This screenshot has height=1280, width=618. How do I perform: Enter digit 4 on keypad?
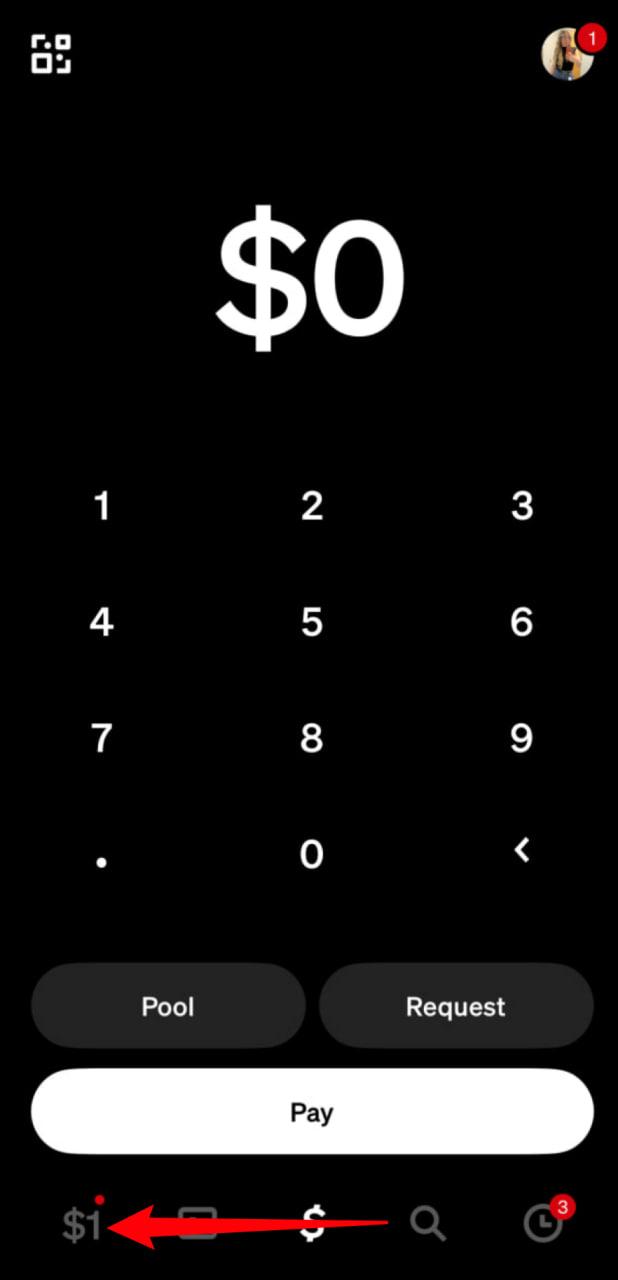click(x=101, y=623)
